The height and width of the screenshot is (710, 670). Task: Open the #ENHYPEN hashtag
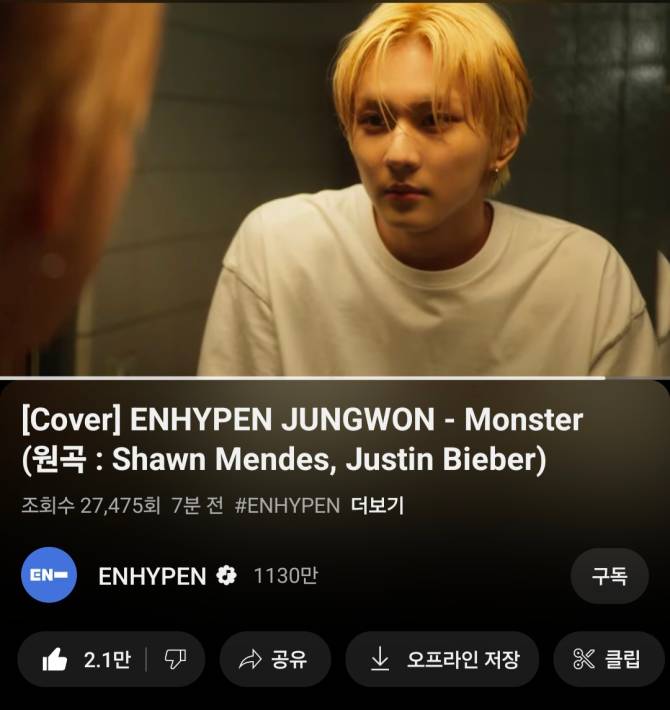(287, 506)
